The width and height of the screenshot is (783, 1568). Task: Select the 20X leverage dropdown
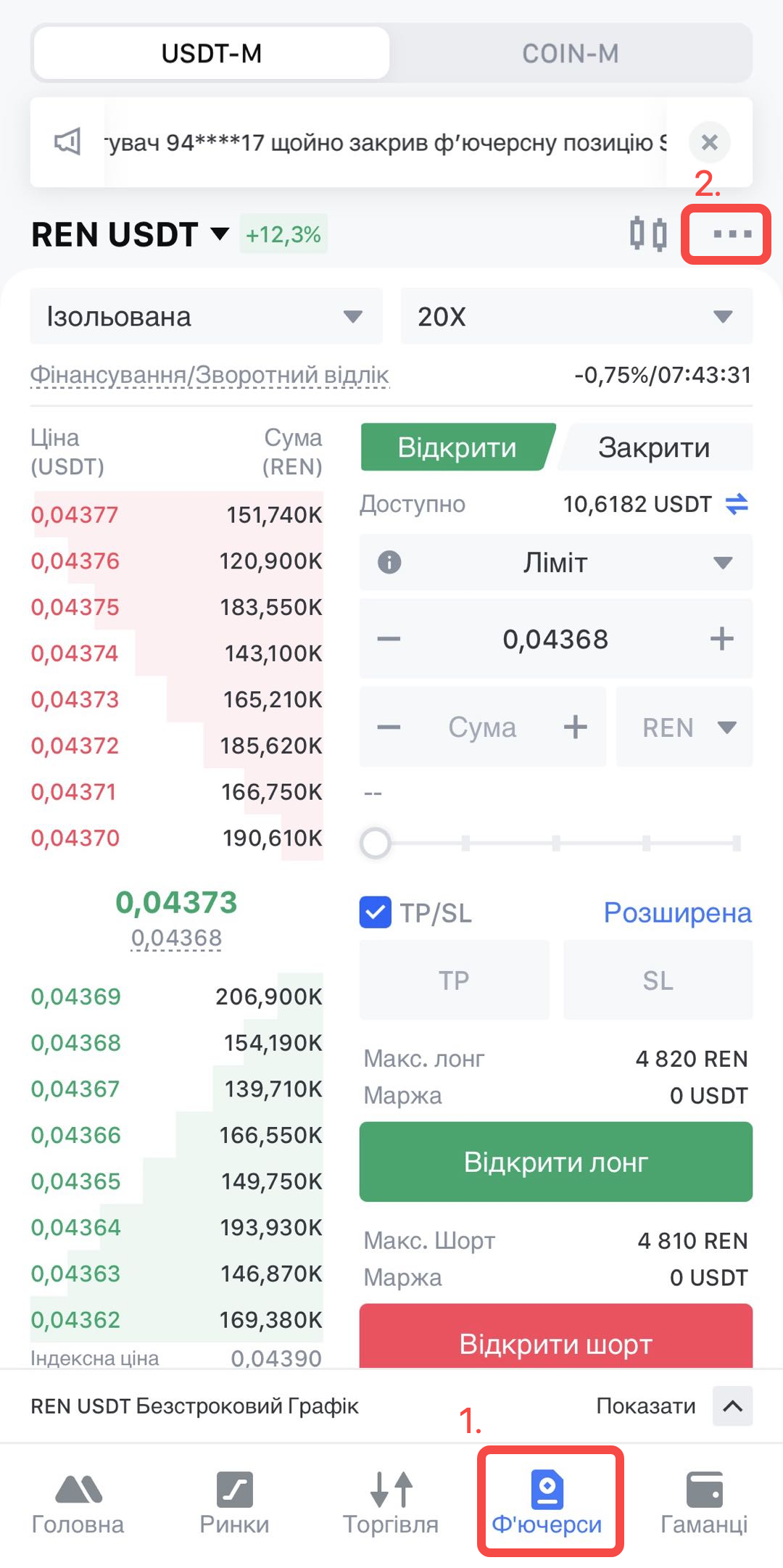[576, 316]
